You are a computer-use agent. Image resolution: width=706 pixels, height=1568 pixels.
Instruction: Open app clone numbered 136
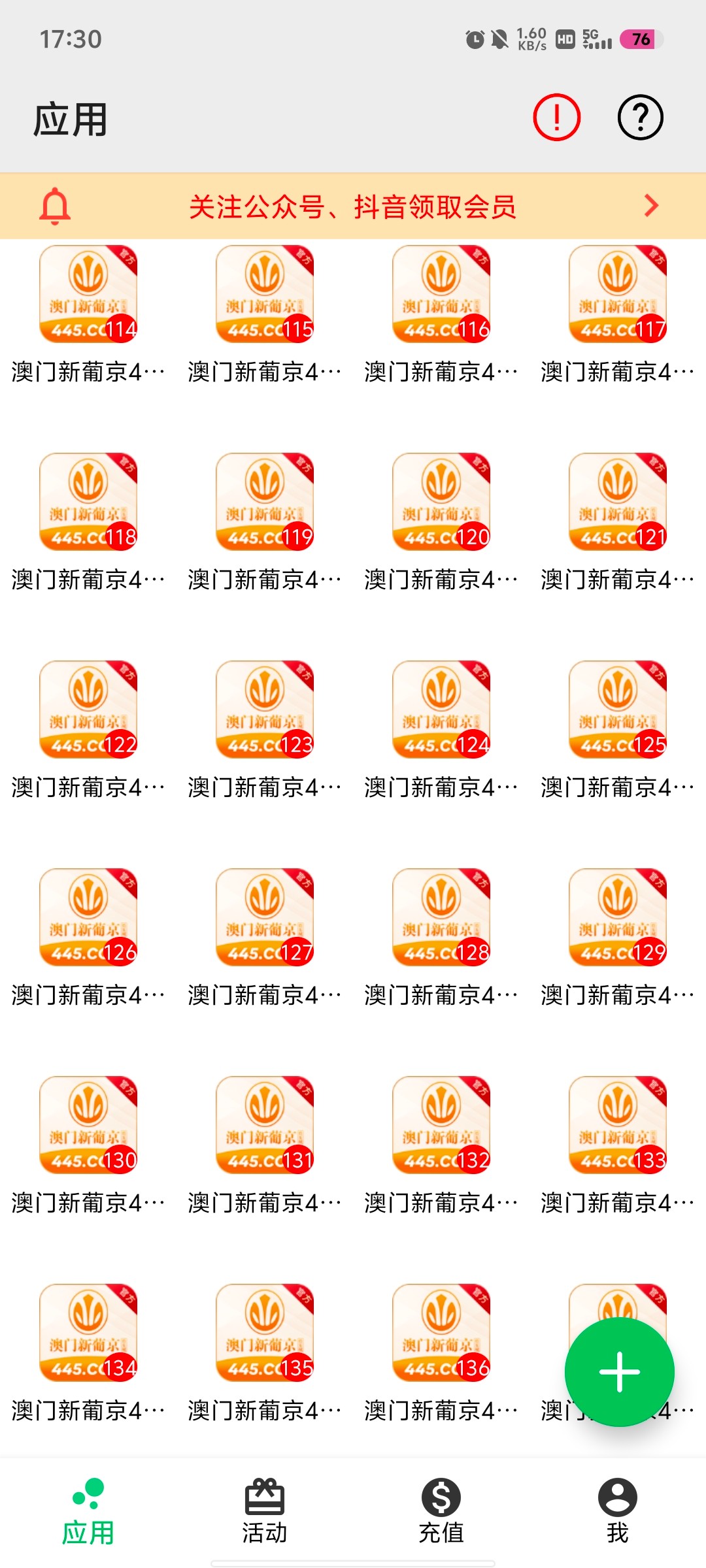[441, 1333]
